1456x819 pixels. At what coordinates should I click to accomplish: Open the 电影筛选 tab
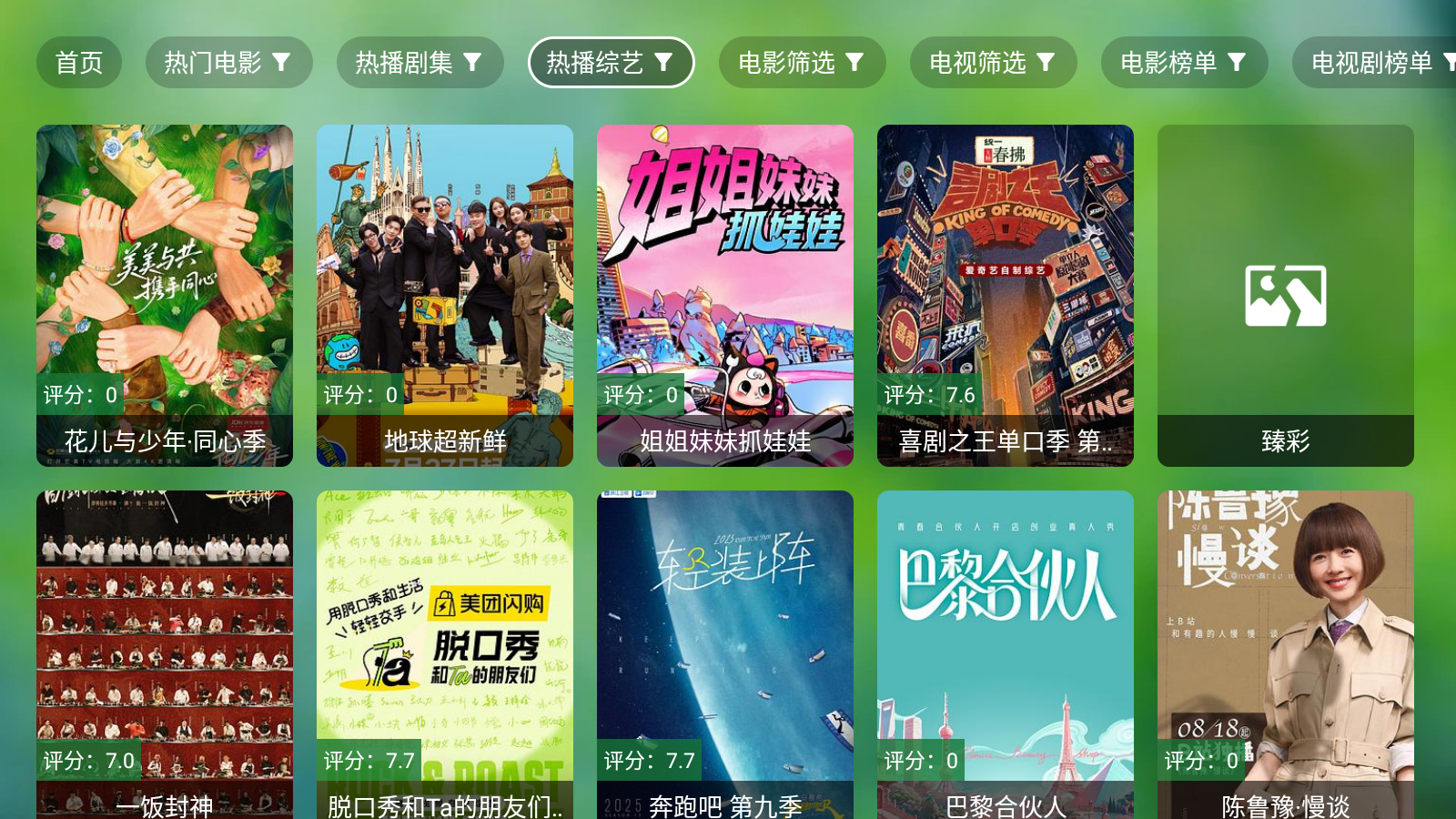tap(802, 63)
